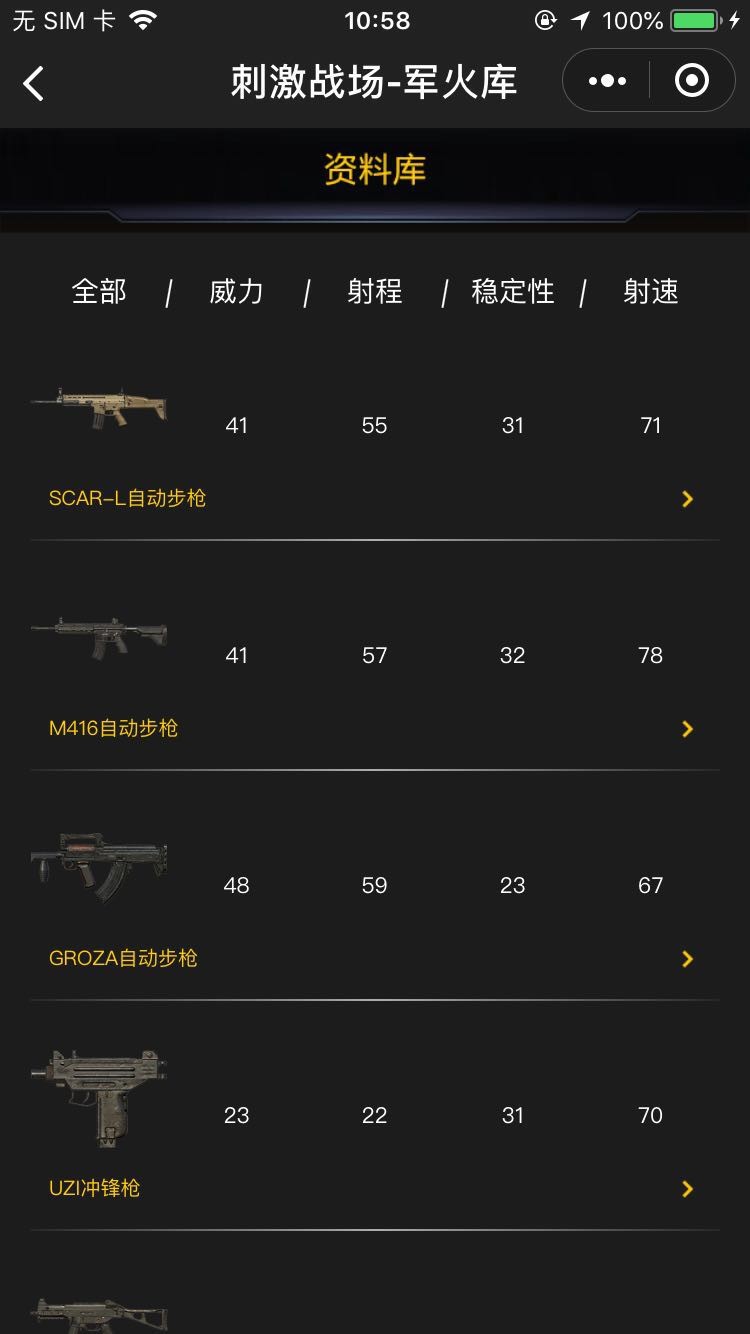Viewport: 750px width, 1334px height.
Task: Select the 威力 sorting filter
Action: 236,291
